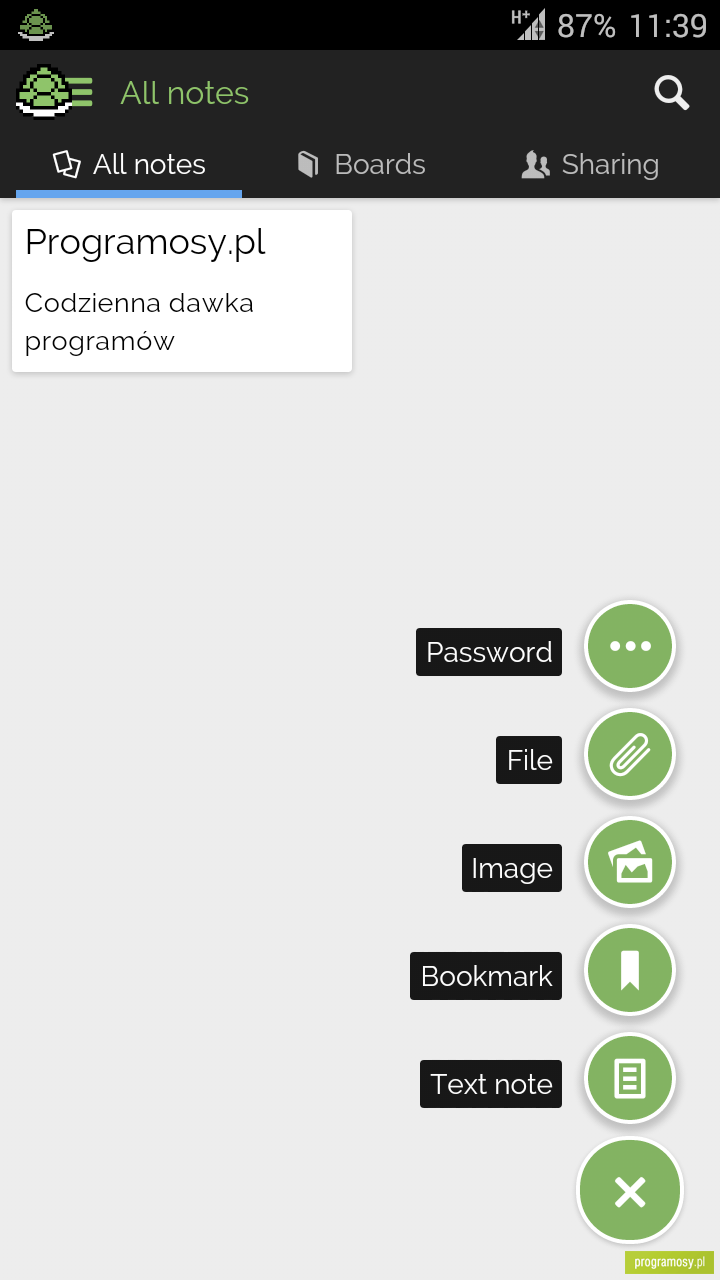The image size is (720, 1280).
Task: Select the All notes tab
Action: pos(129,164)
